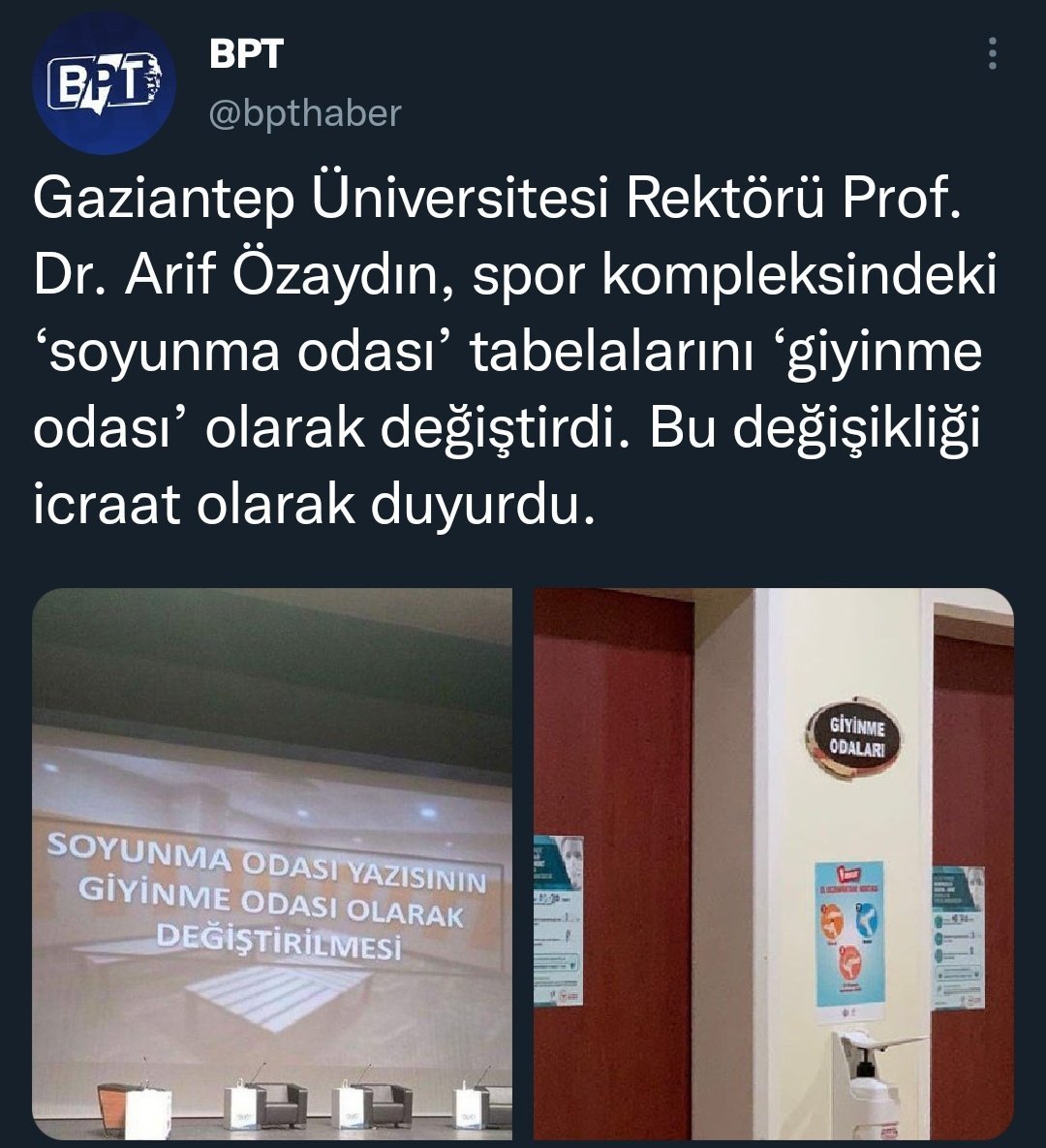View the @bpthaber profile handle
The image size is (1046, 1148).
304,114
